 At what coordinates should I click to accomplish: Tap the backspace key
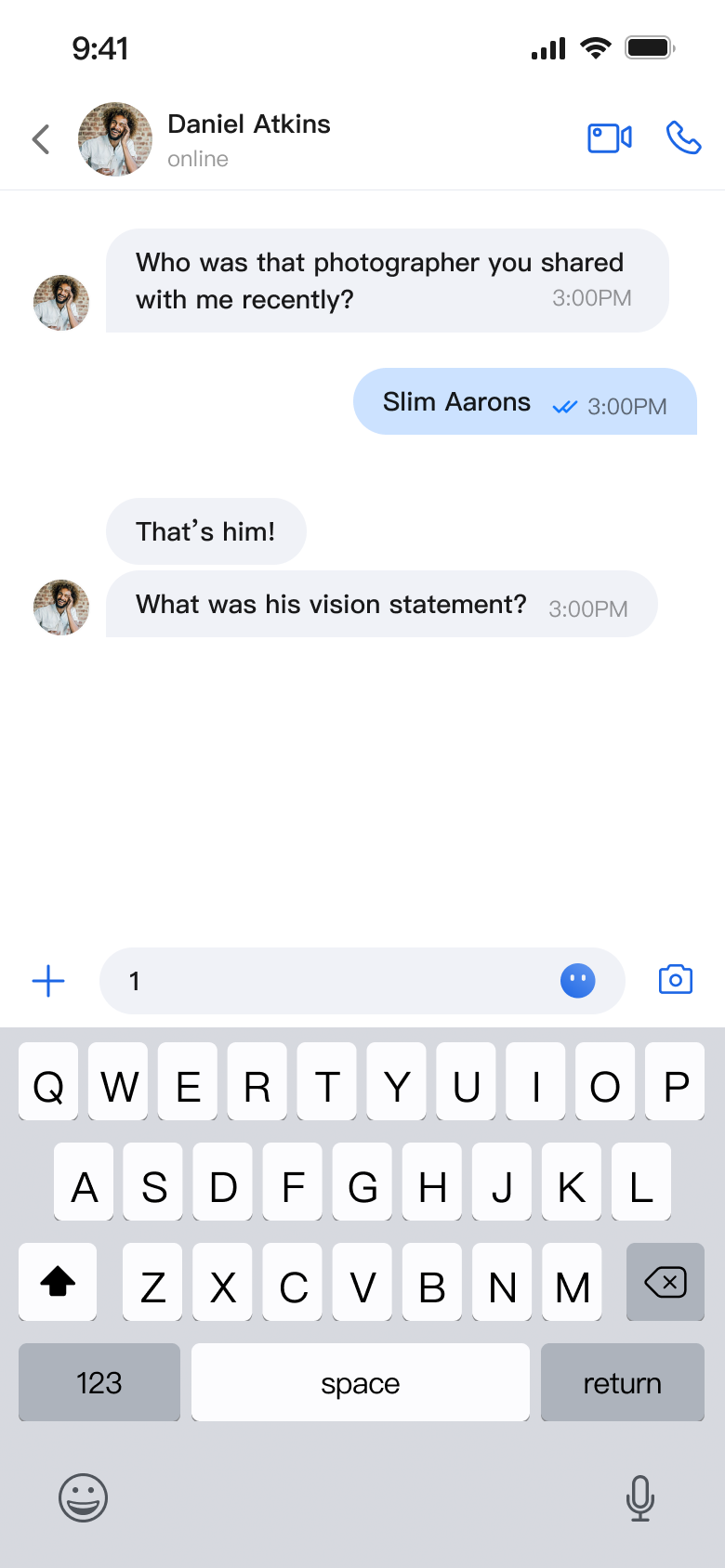pyautogui.click(x=666, y=1283)
